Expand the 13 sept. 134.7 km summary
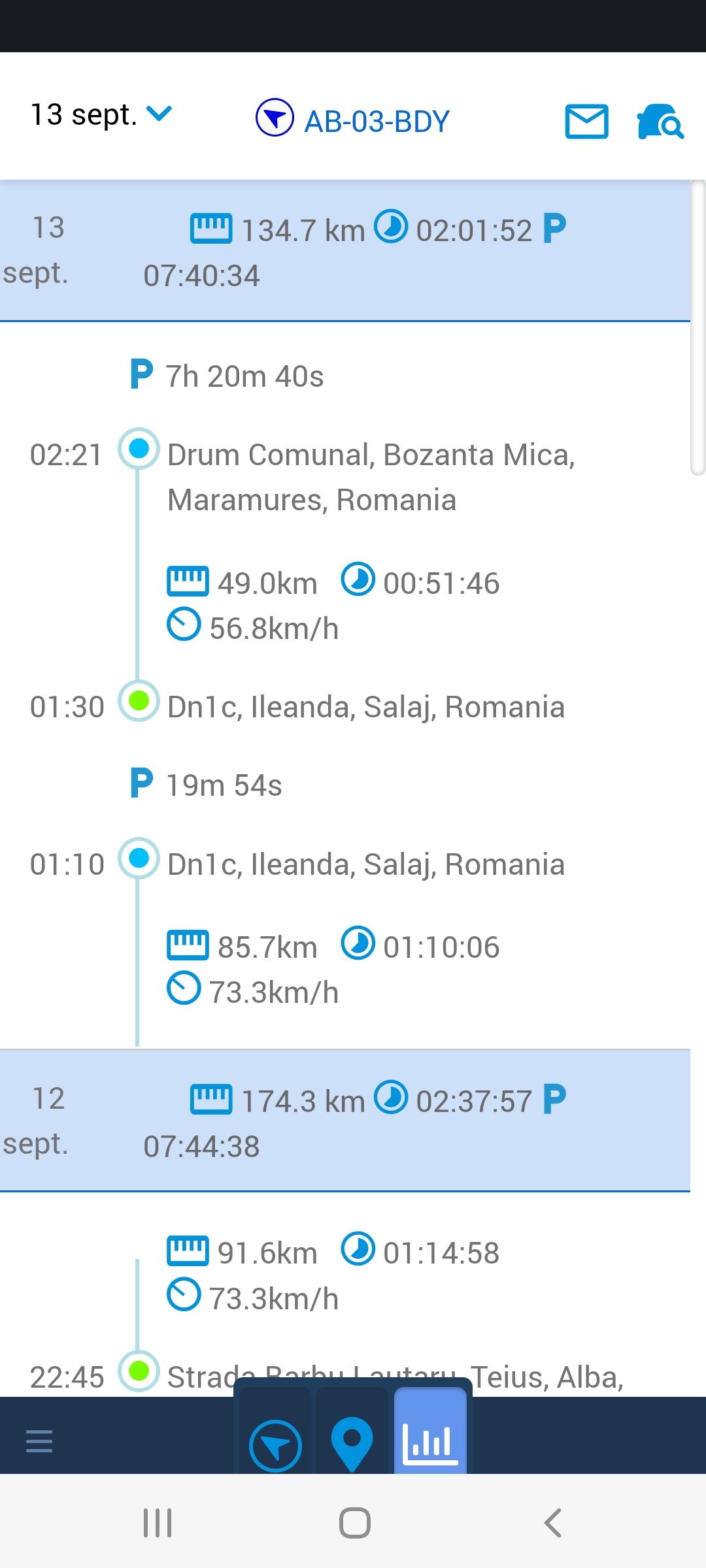Screen dimensions: 706x1568 (345, 251)
